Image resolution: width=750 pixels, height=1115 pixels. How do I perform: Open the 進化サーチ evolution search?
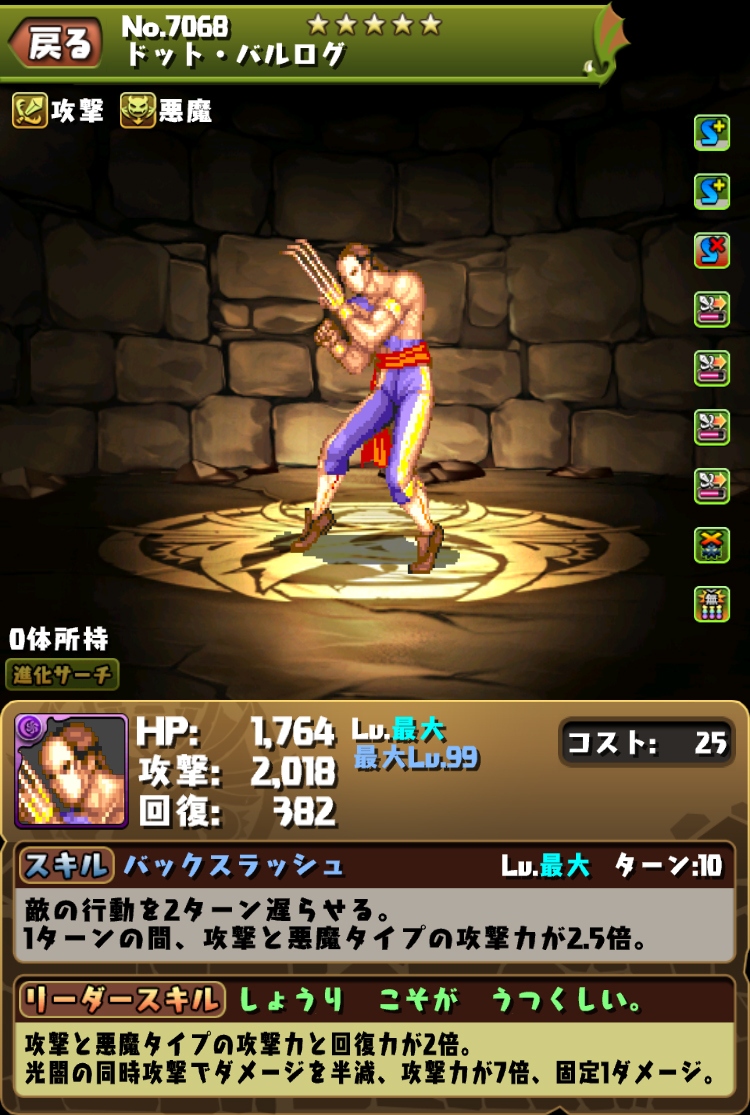click(62, 674)
